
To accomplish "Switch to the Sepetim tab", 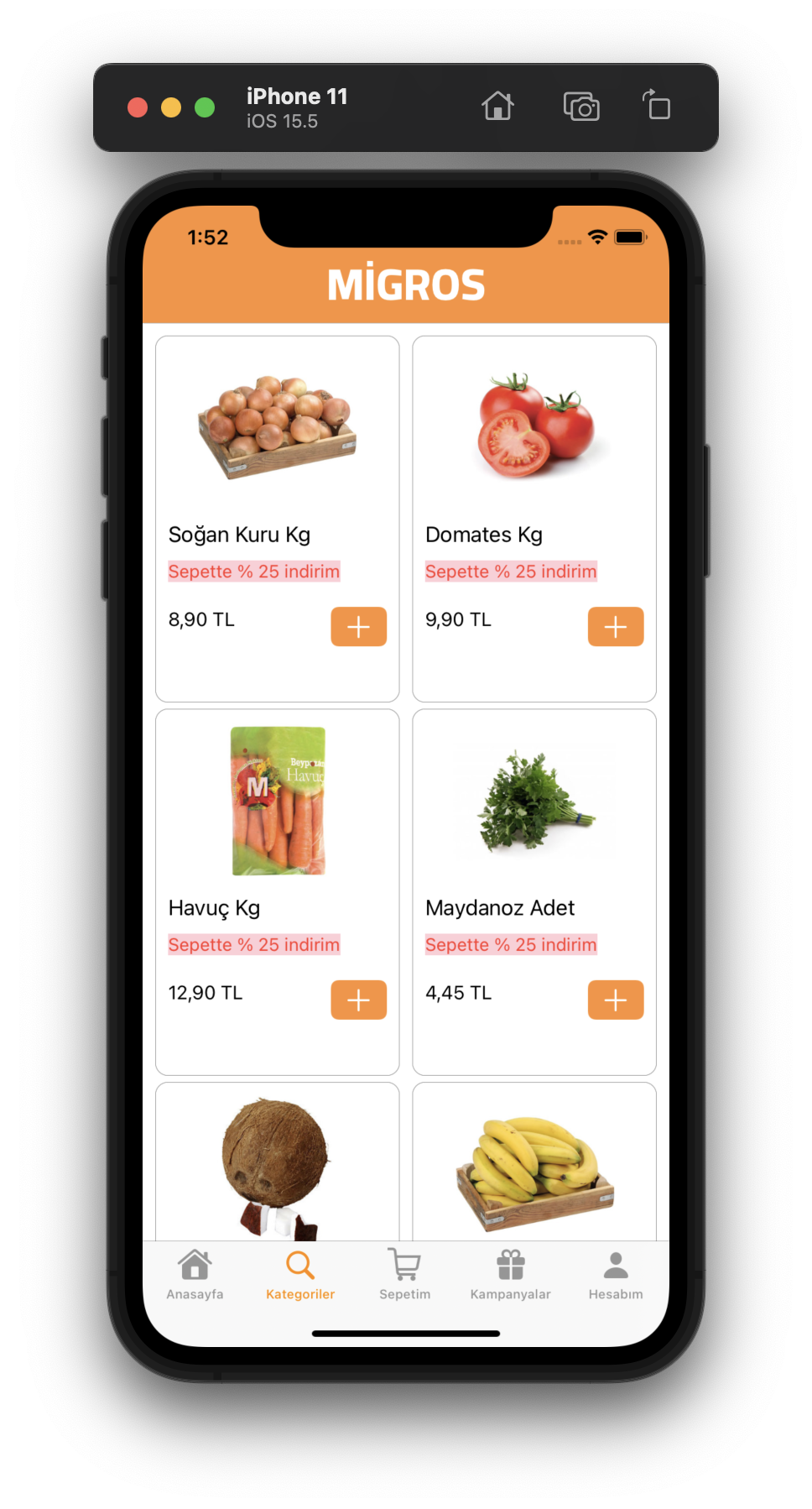I will tap(404, 1276).
